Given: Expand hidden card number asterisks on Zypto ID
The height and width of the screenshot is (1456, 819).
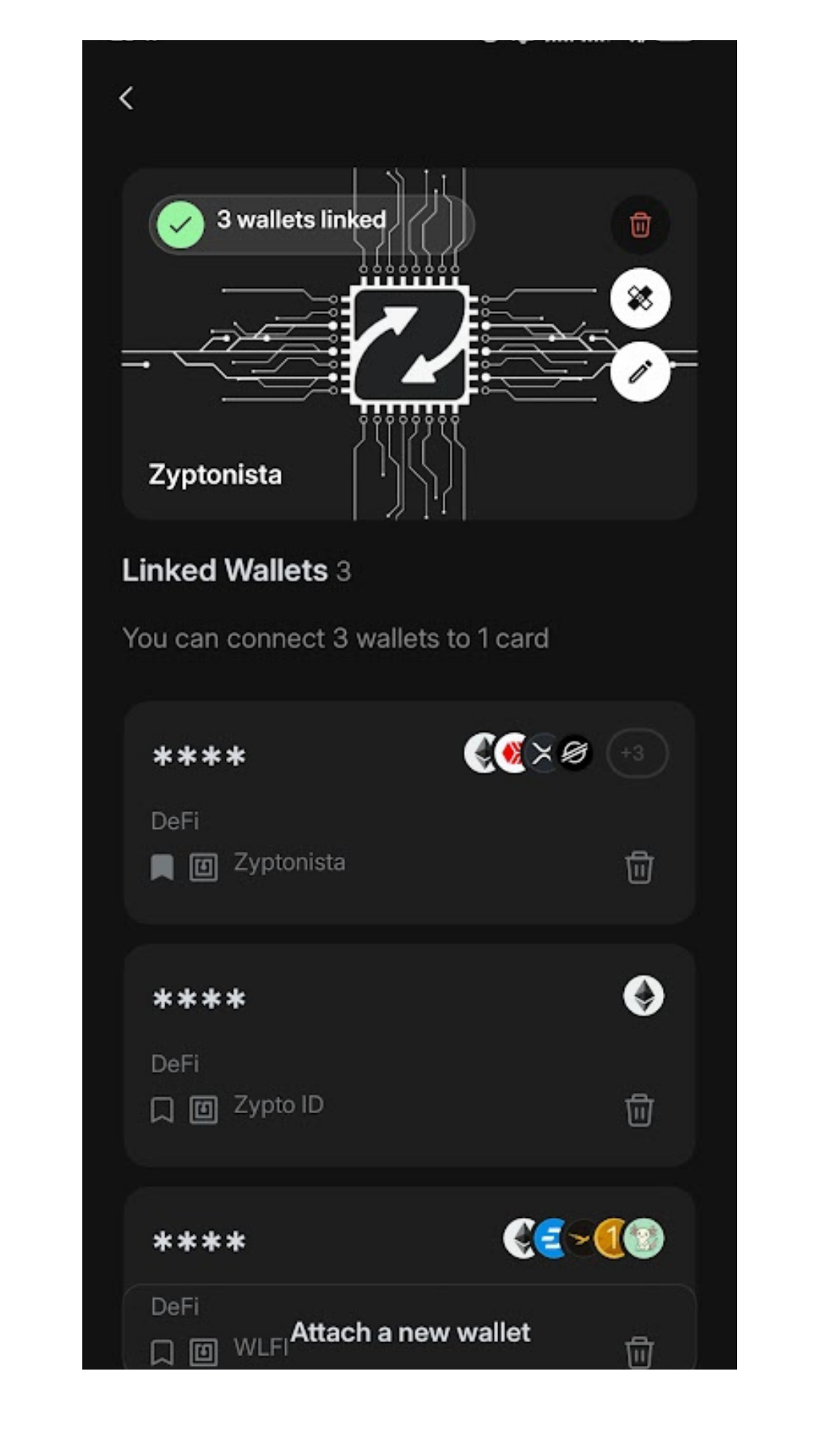Looking at the screenshot, I should pyautogui.click(x=199, y=997).
